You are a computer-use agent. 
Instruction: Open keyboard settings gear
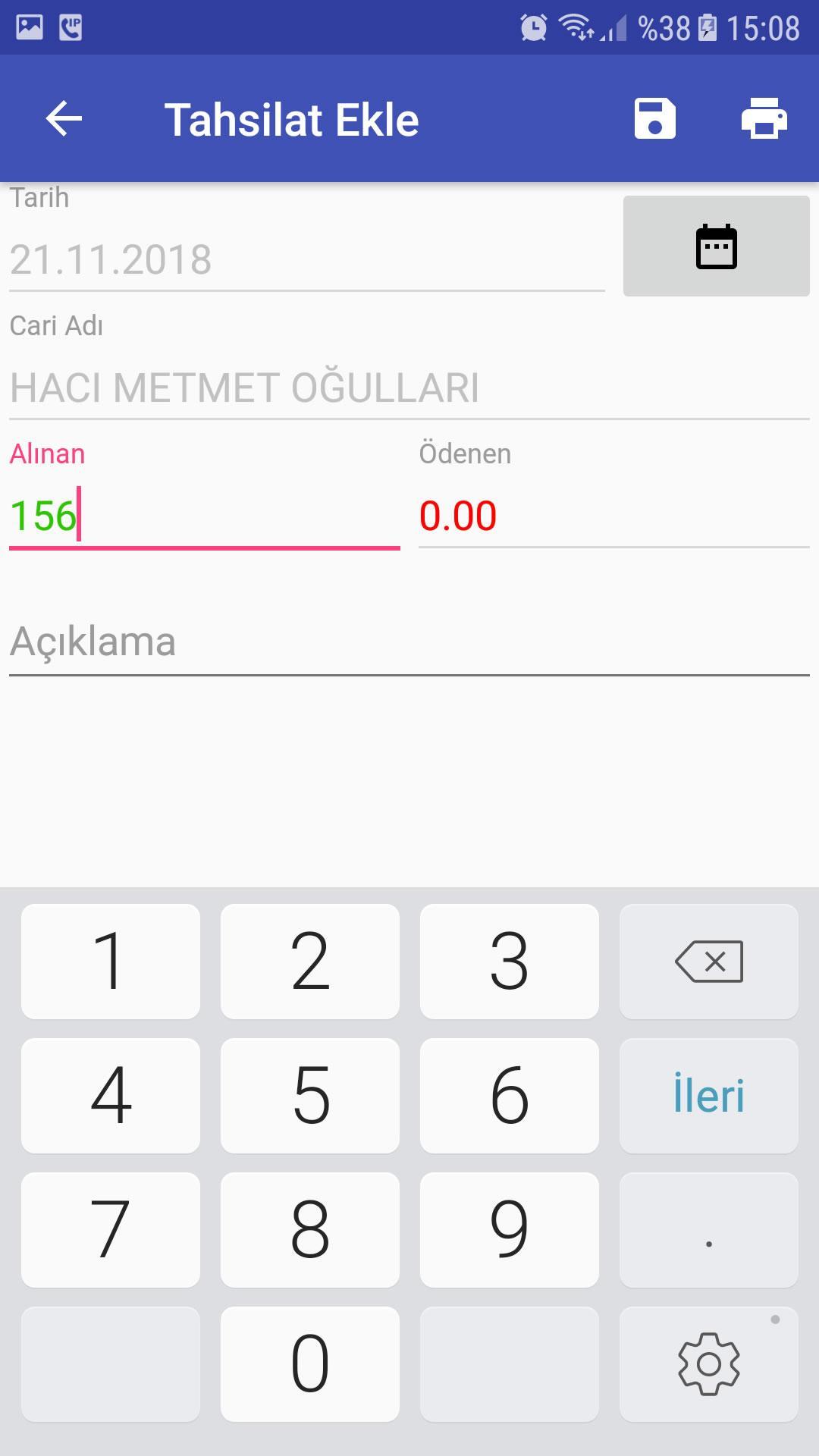pos(709,1364)
